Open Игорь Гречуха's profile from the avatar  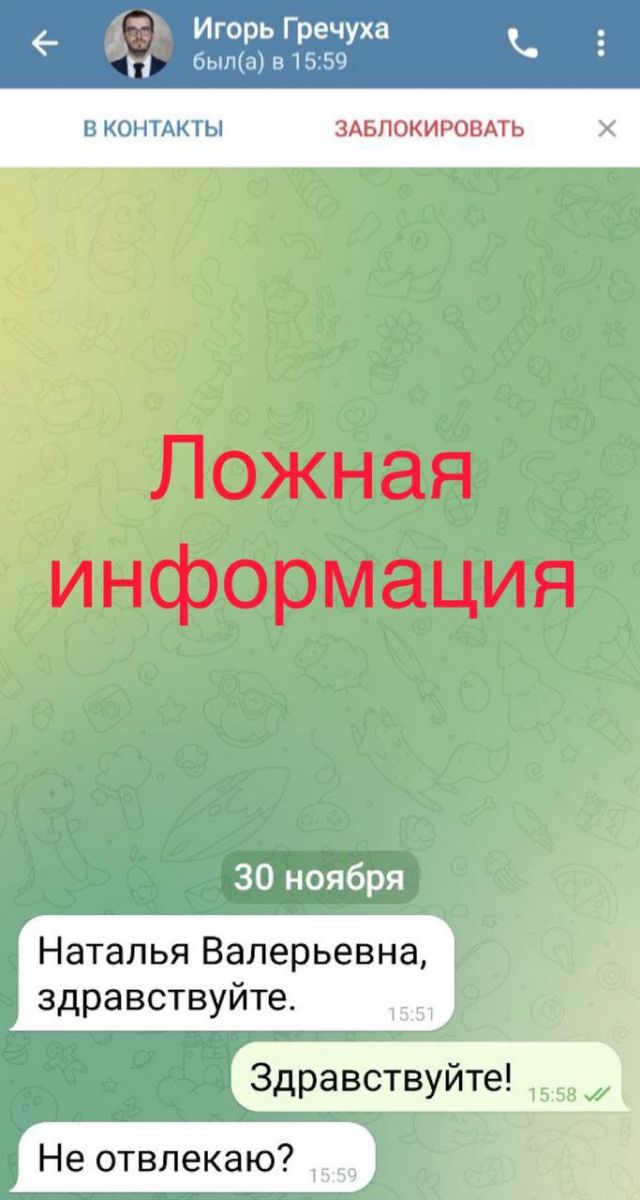point(138,45)
